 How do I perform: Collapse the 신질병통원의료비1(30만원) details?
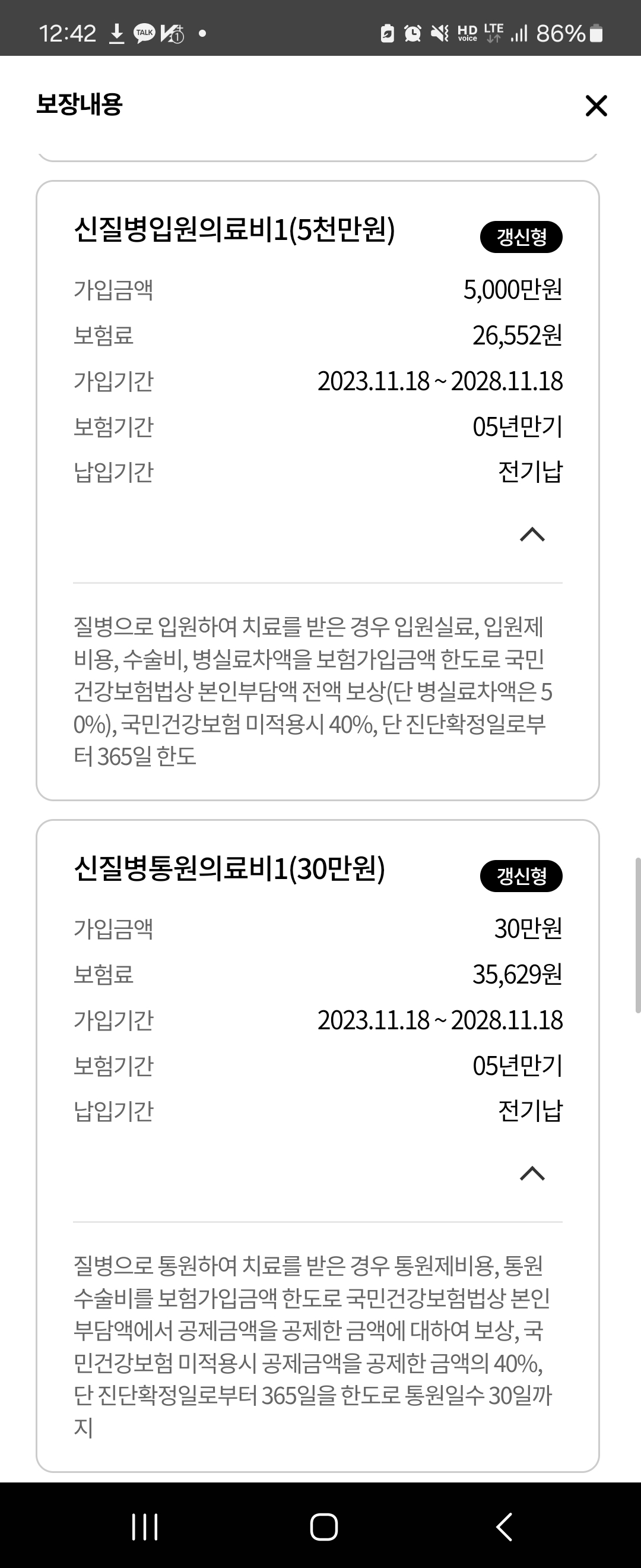pyautogui.click(x=532, y=1174)
